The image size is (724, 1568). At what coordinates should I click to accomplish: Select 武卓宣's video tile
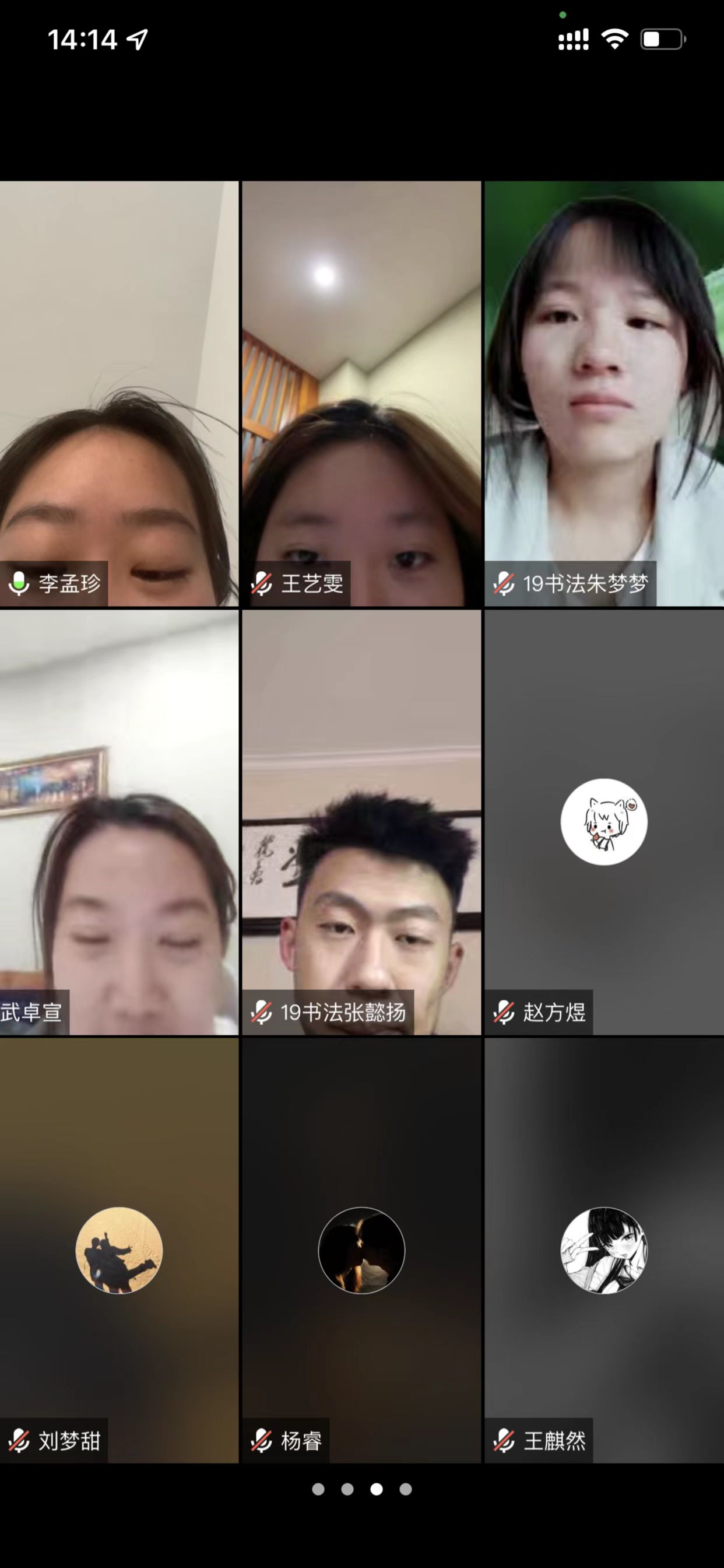point(119,822)
